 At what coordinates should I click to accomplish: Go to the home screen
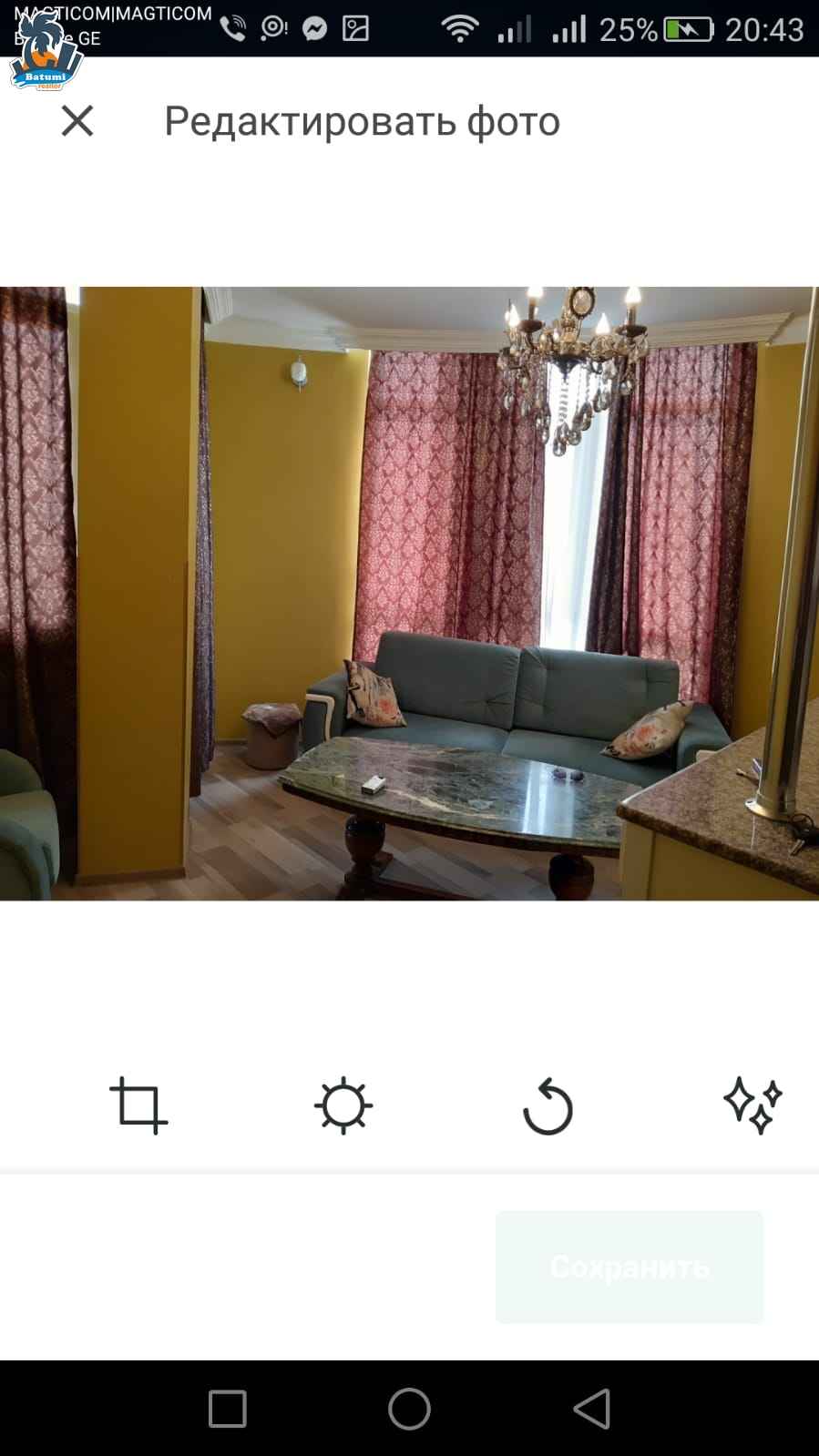[409, 1409]
